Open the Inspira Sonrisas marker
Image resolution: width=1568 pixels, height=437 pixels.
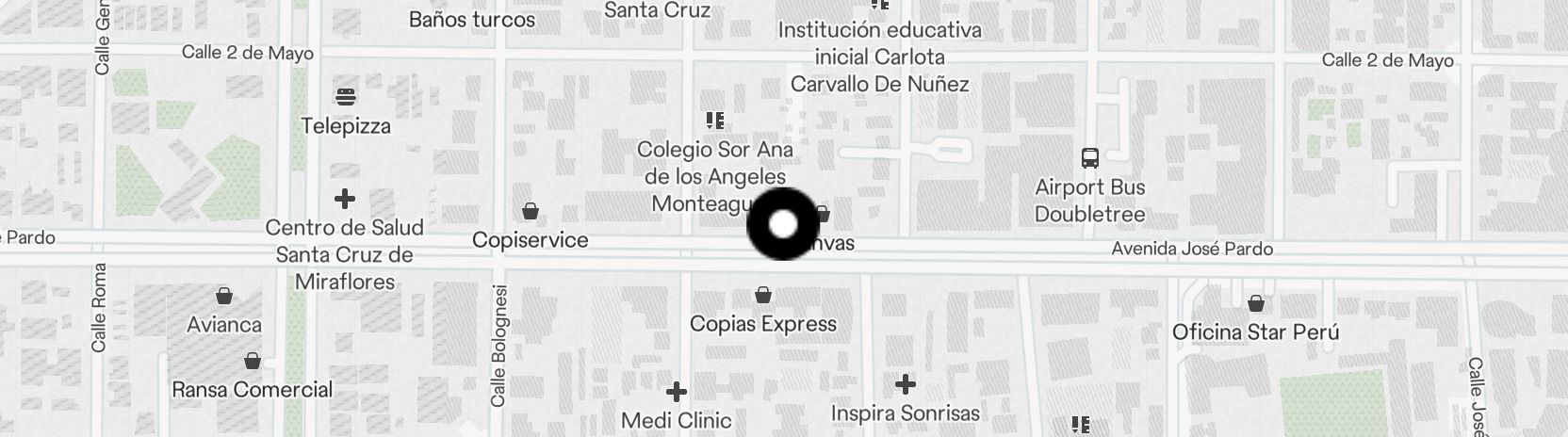905,384
